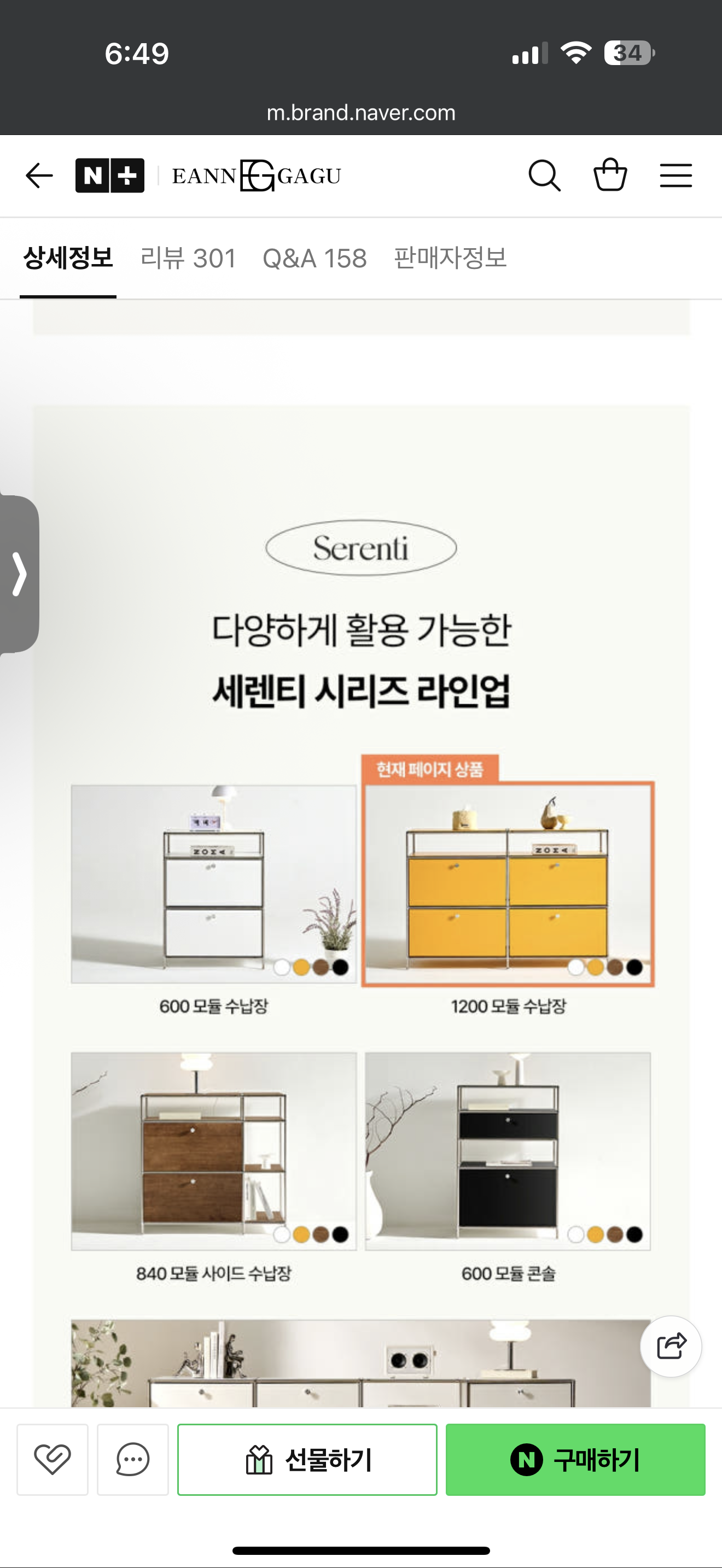Expand the side panel arrow handle

coord(20,574)
